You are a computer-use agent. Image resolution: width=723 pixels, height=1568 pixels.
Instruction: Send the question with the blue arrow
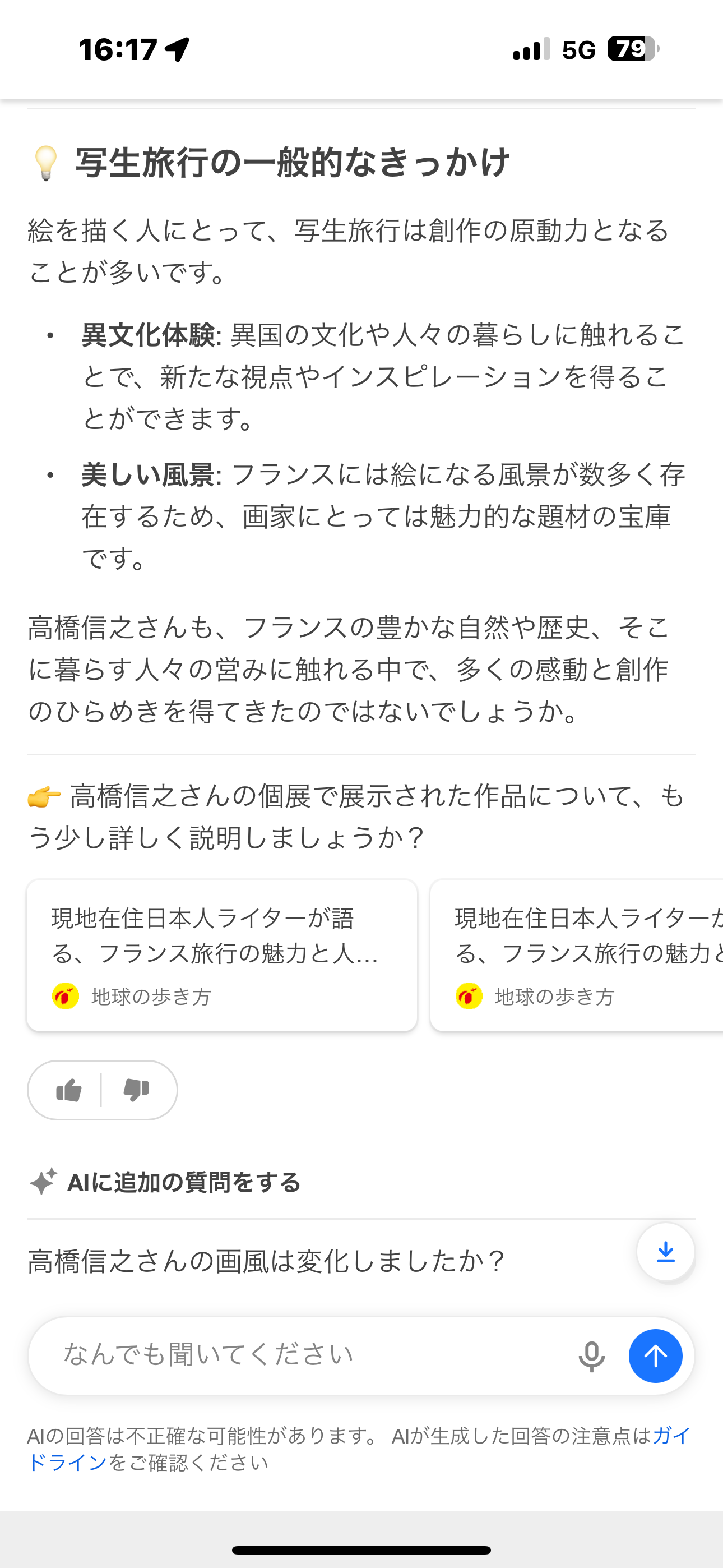click(x=655, y=1355)
